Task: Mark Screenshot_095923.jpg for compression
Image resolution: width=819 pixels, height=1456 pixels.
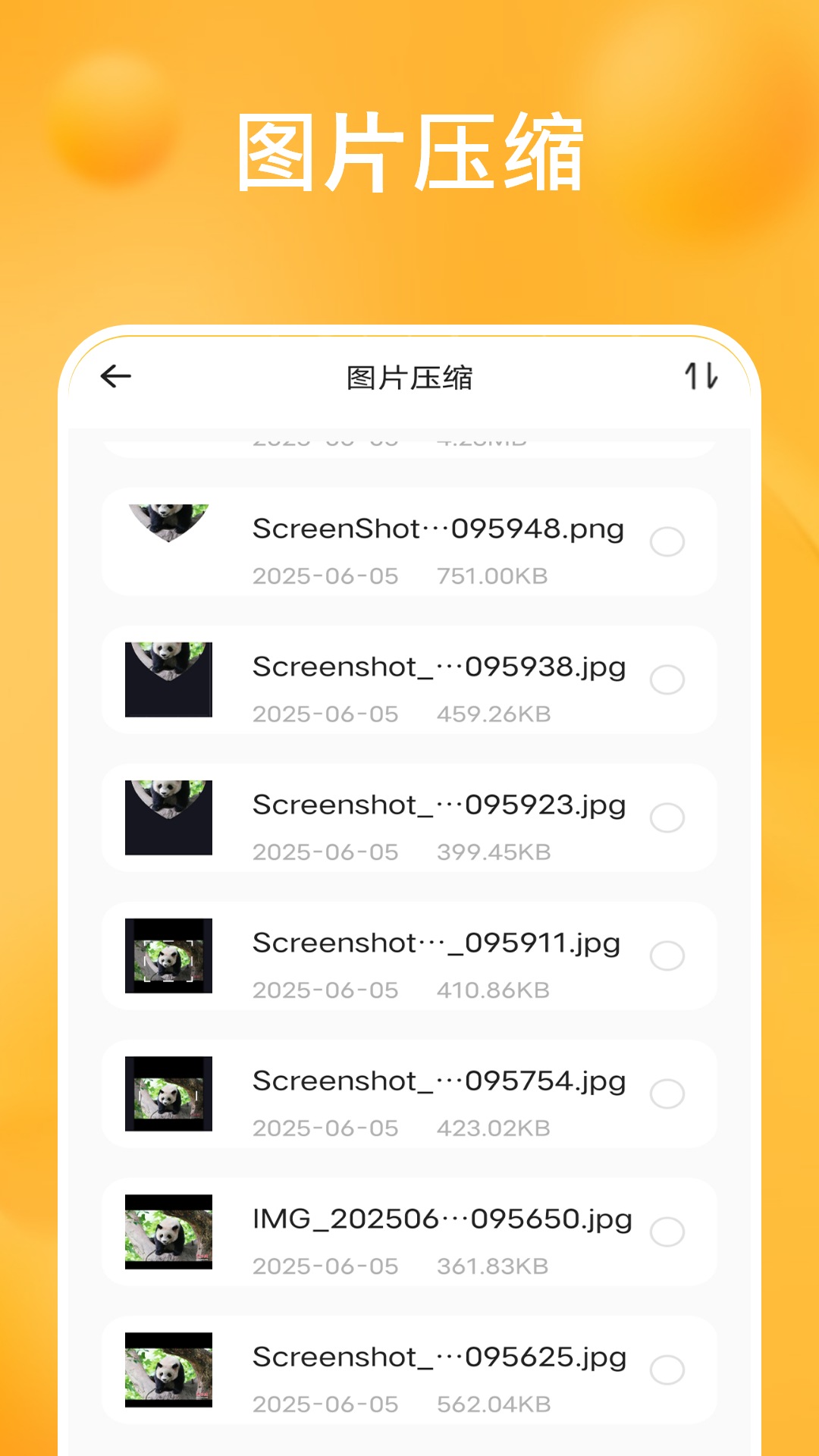Action: [x=667, y=819]
